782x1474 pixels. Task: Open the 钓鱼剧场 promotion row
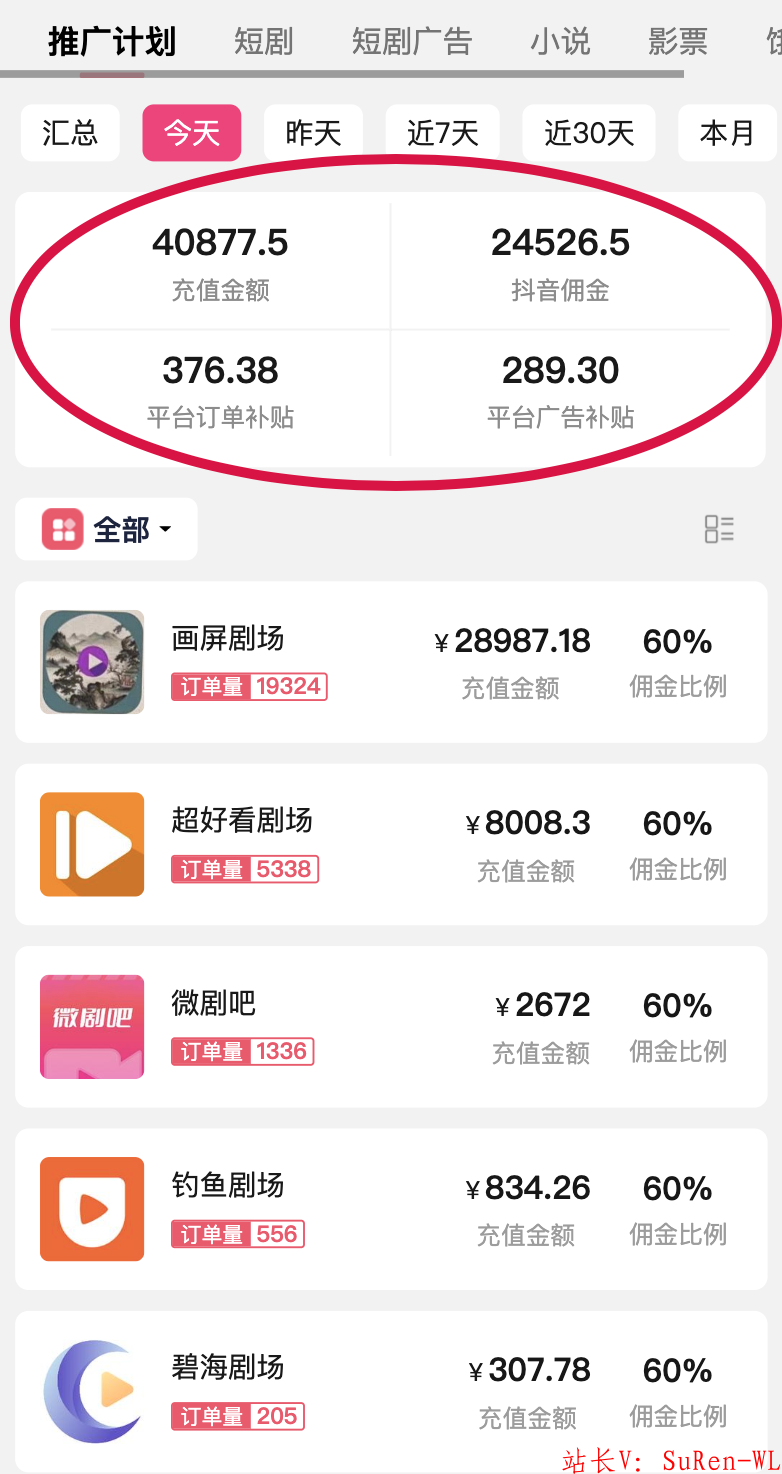tap(391, 1209)
